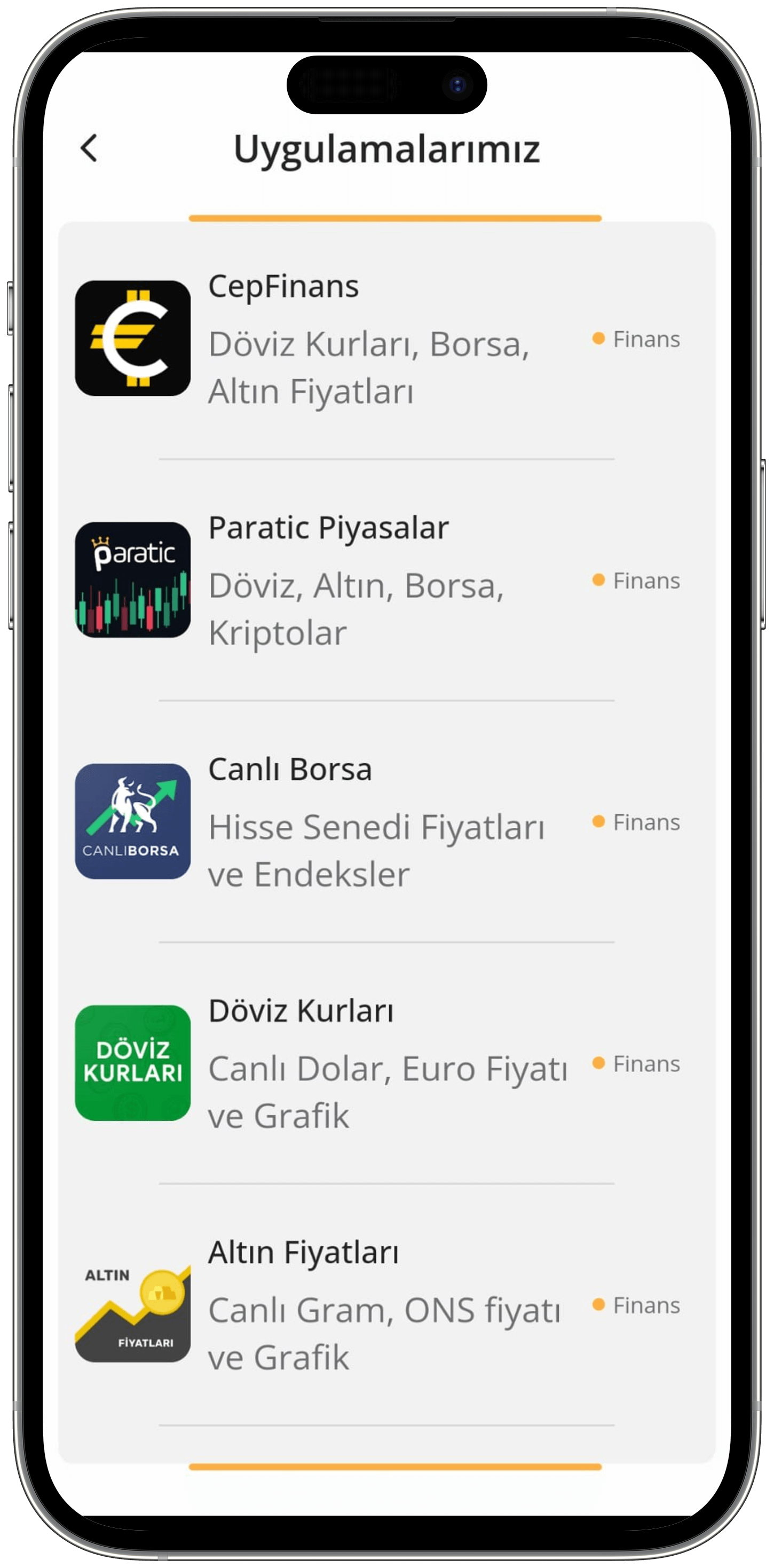This screenshot has width=774, height=1568.
Task: Tap the Canlı Borsa heading
Action: point(289,769)
